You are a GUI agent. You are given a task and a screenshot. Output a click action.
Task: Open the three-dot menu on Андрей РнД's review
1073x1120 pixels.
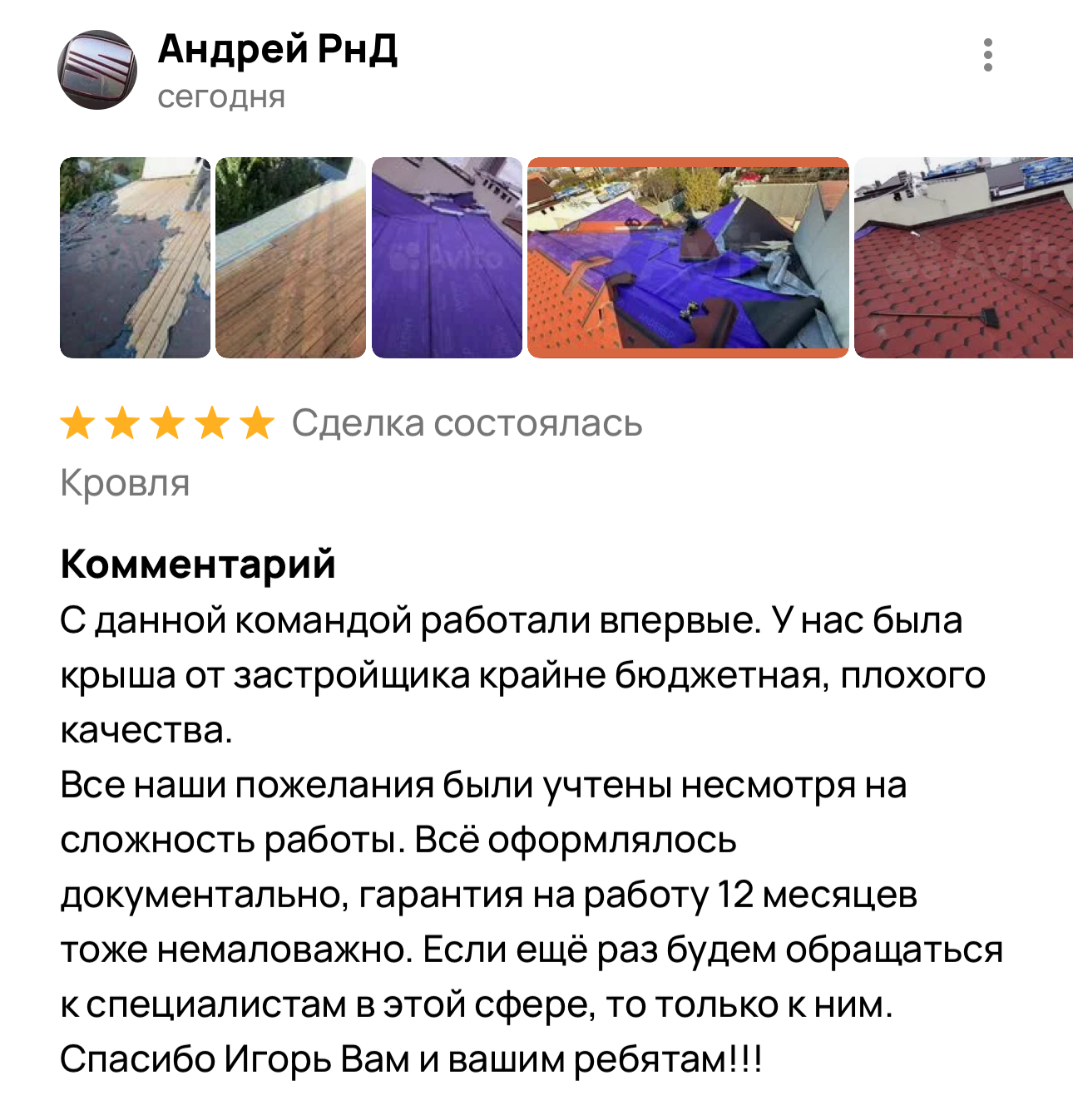987,55
